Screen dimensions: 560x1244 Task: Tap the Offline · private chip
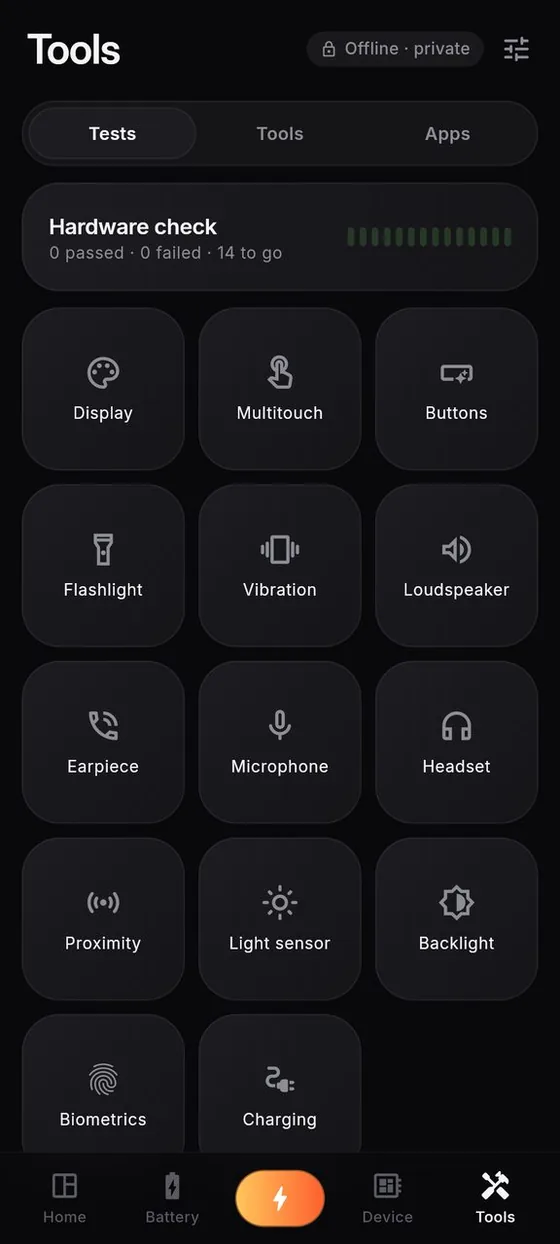pos(395,49)
